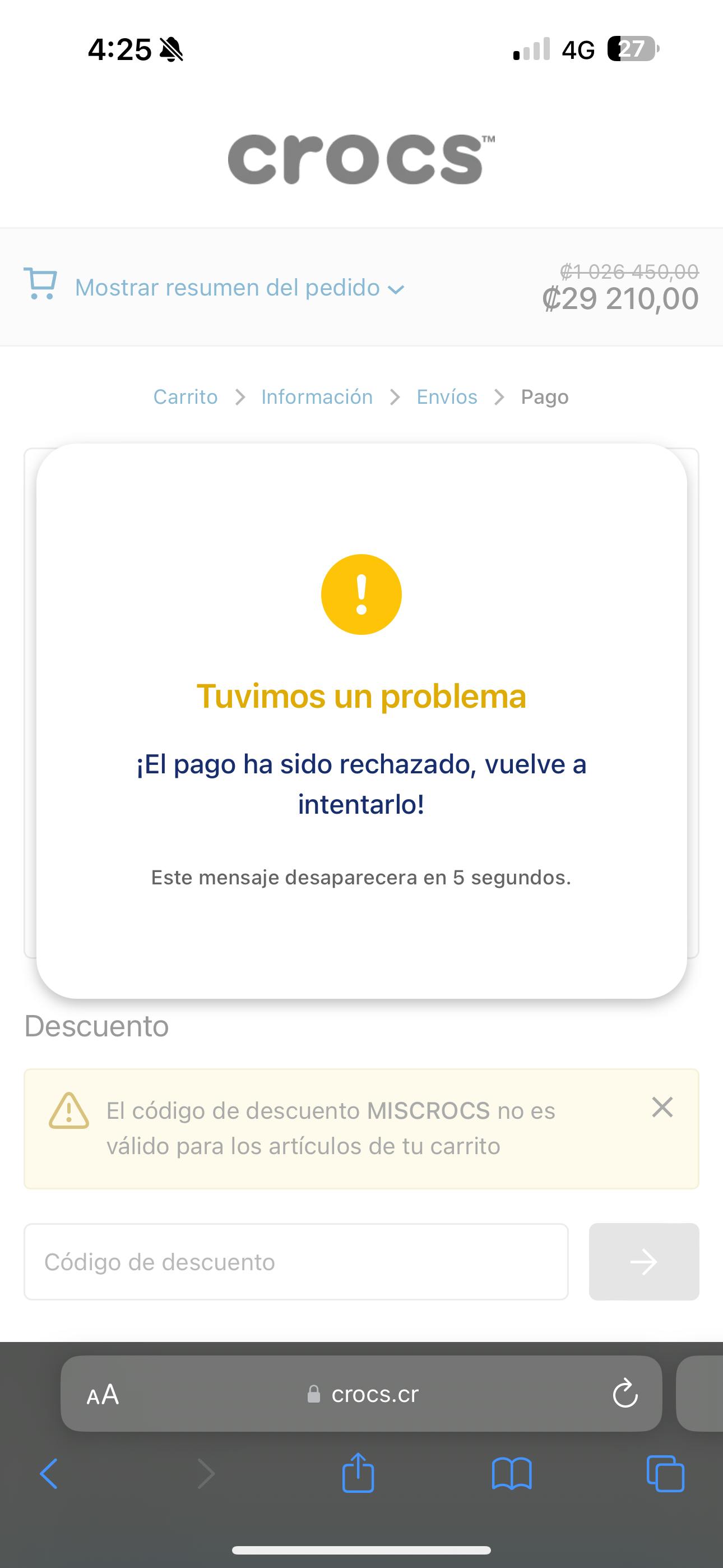Show open Safari tabs

coord(665,1474)
